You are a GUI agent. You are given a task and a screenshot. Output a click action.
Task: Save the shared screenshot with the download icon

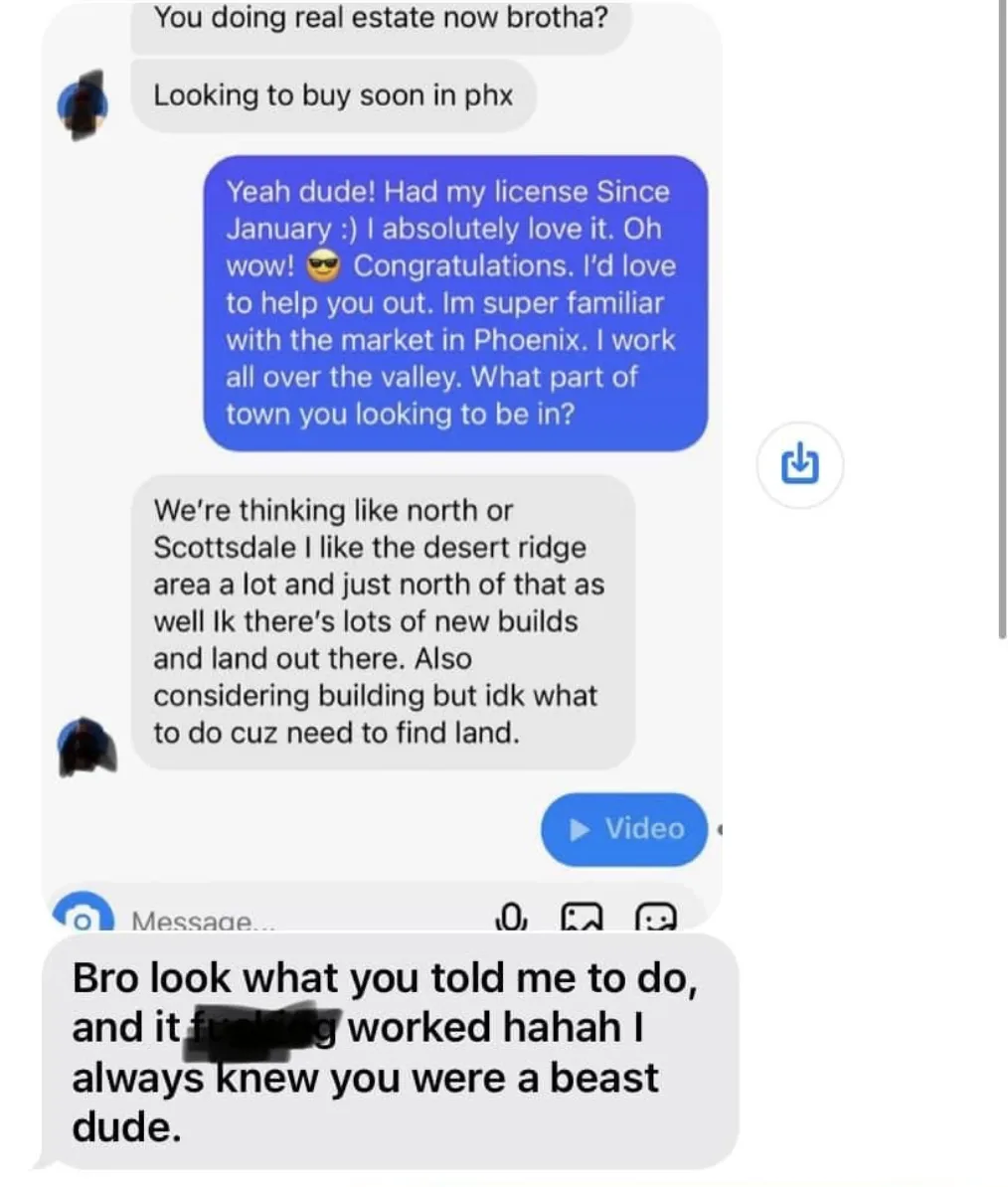coord(800,465)
